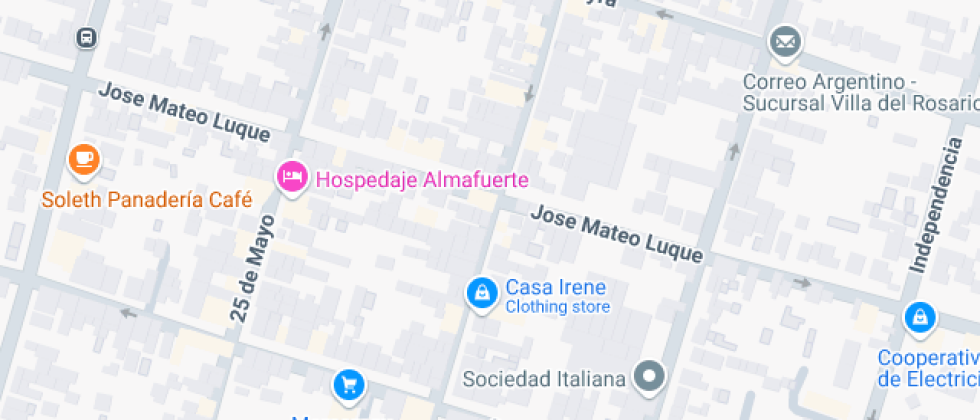980x420 pixels.
Task: Tap the bus stop icon
Action: coord(87,38)
